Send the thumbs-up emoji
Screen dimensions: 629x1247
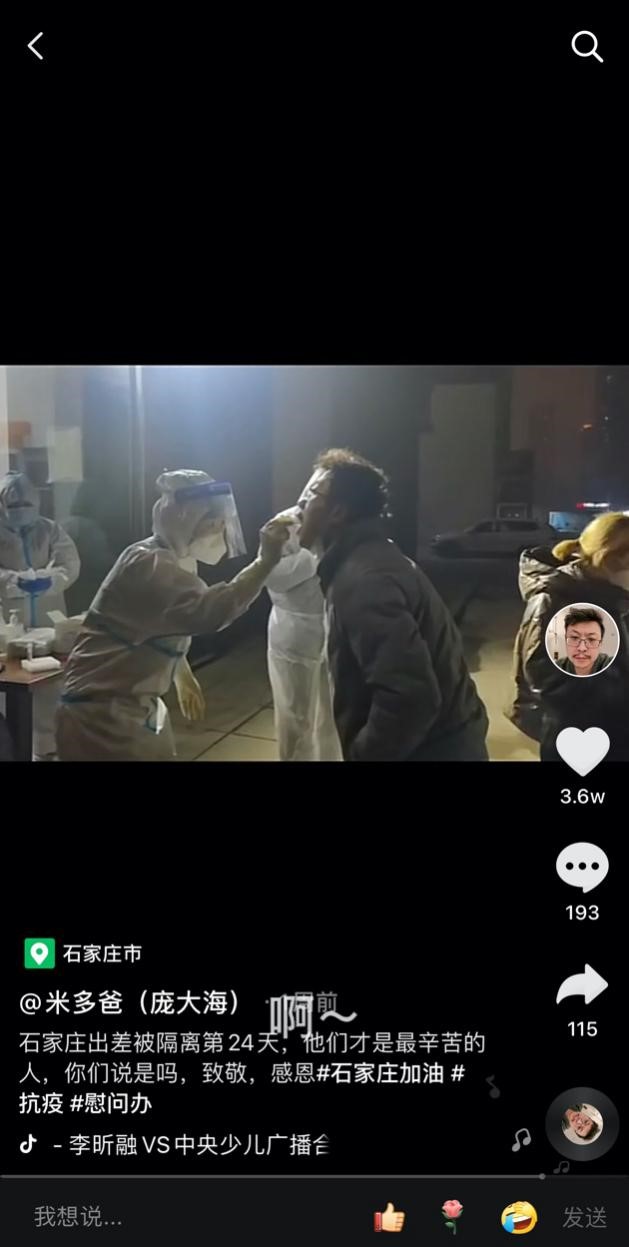pyautogui.click(x=389, y=1217)
